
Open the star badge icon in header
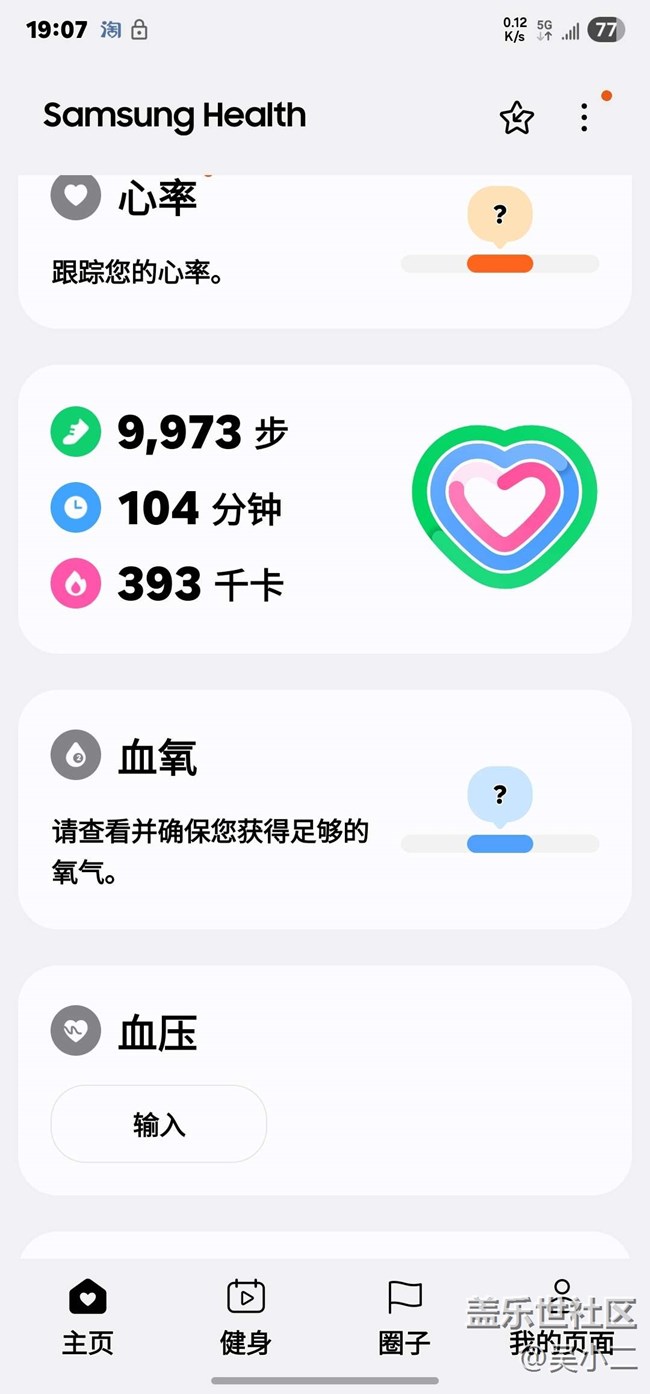(517, 118)
